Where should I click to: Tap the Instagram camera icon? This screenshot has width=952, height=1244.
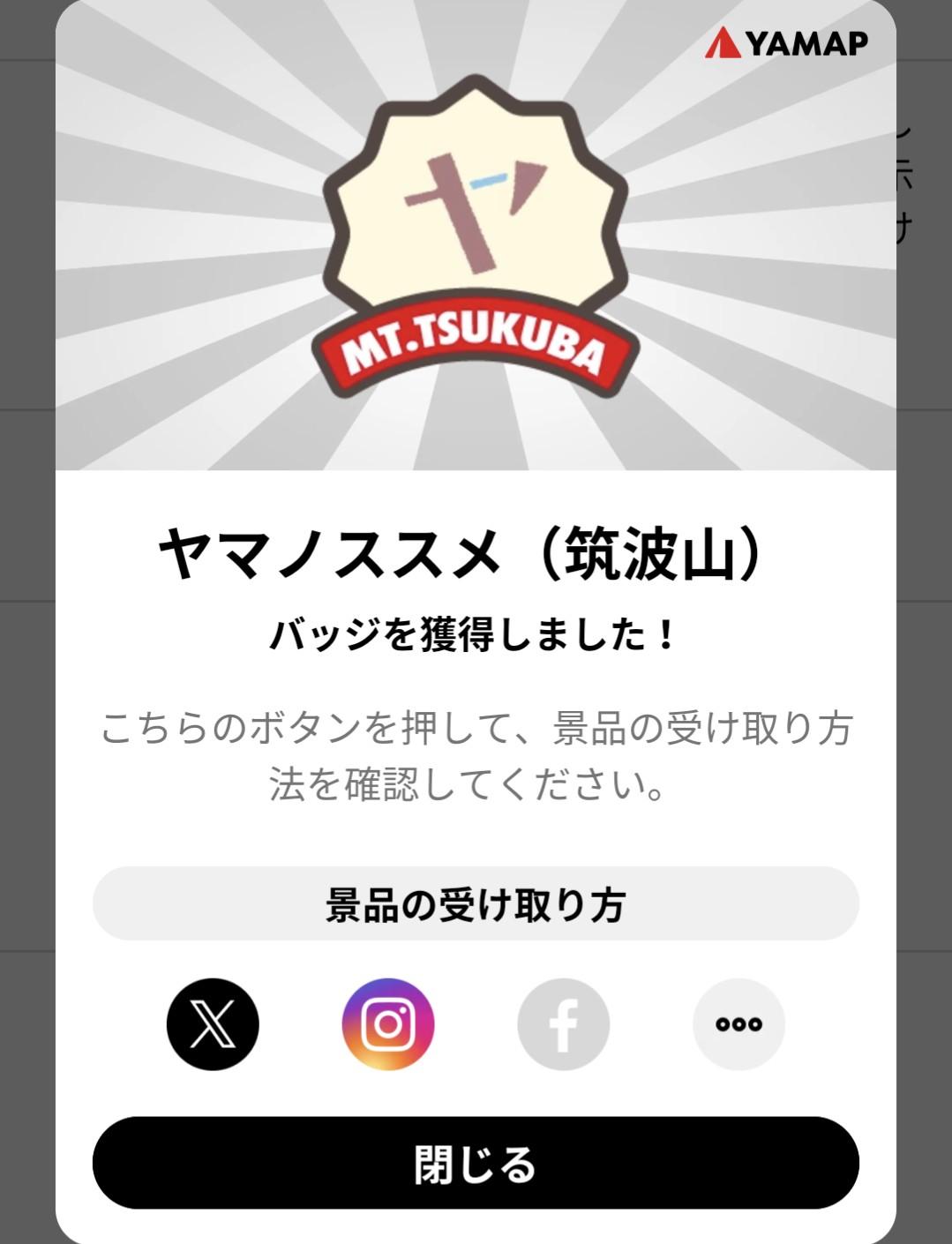pos(386,1023)
